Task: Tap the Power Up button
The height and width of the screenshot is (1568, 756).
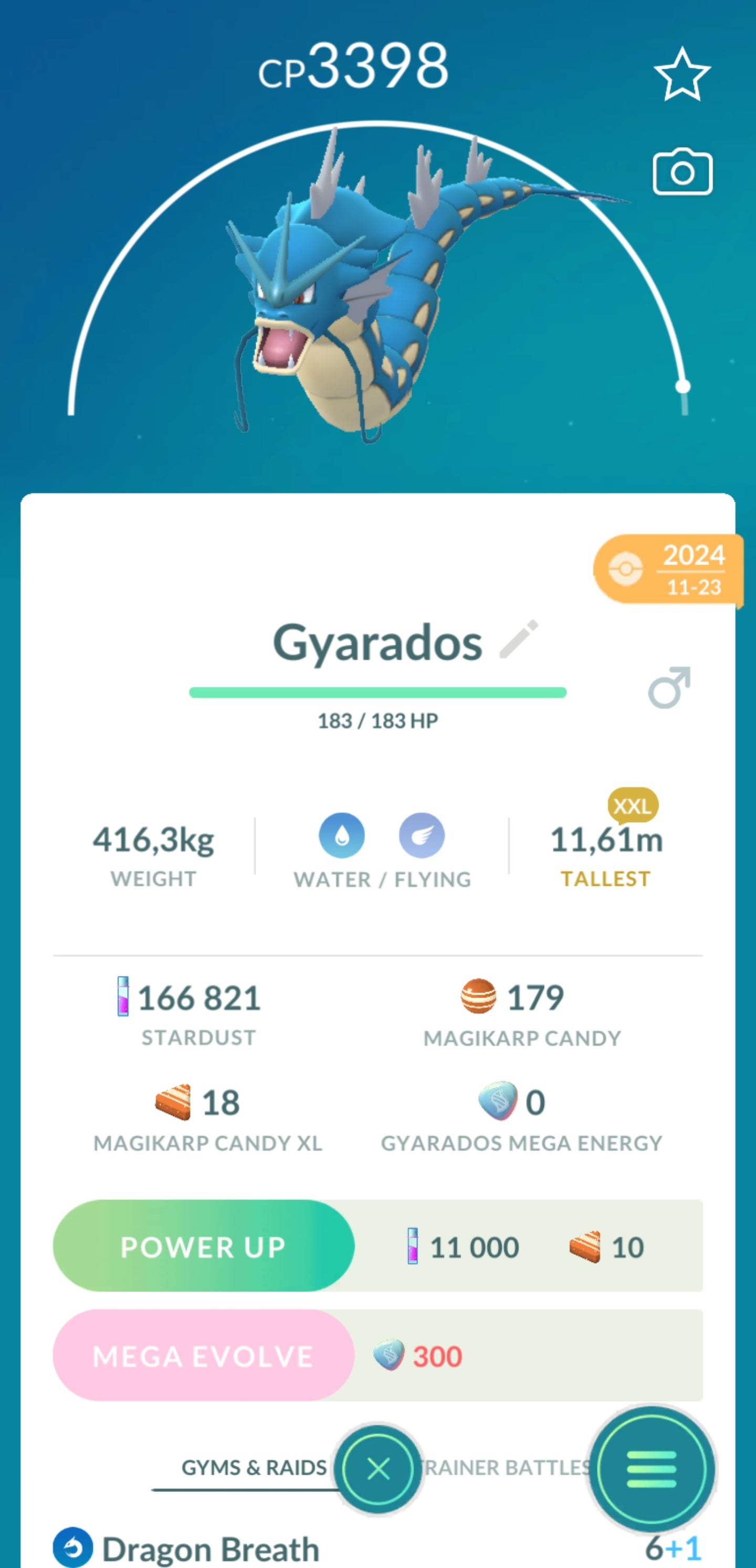Action: pos(204,1246)
